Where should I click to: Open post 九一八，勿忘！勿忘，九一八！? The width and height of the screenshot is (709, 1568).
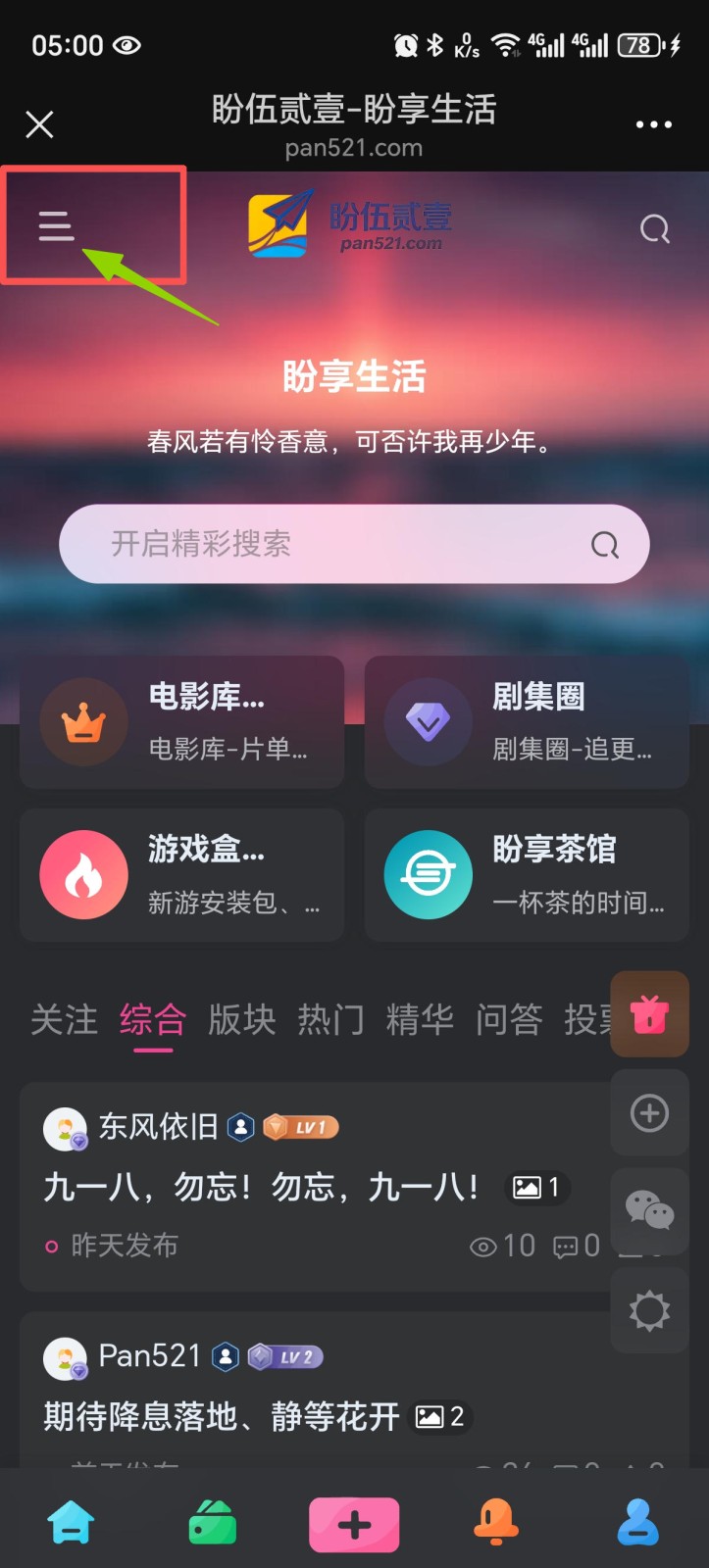262,1188
